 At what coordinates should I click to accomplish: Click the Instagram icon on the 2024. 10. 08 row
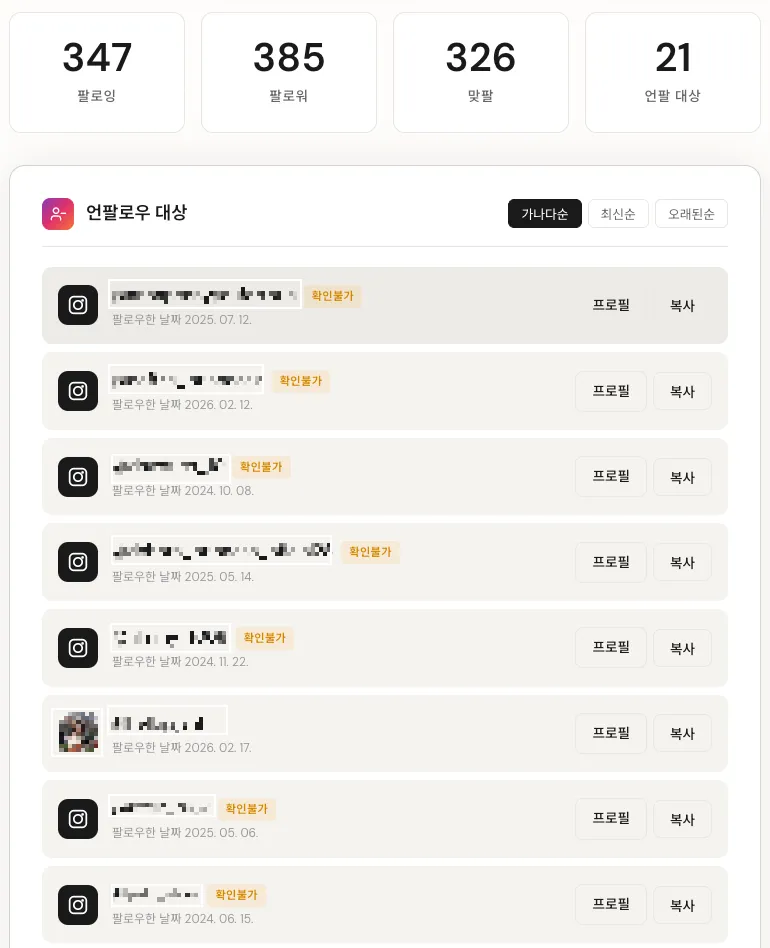(x=77, y=477)
